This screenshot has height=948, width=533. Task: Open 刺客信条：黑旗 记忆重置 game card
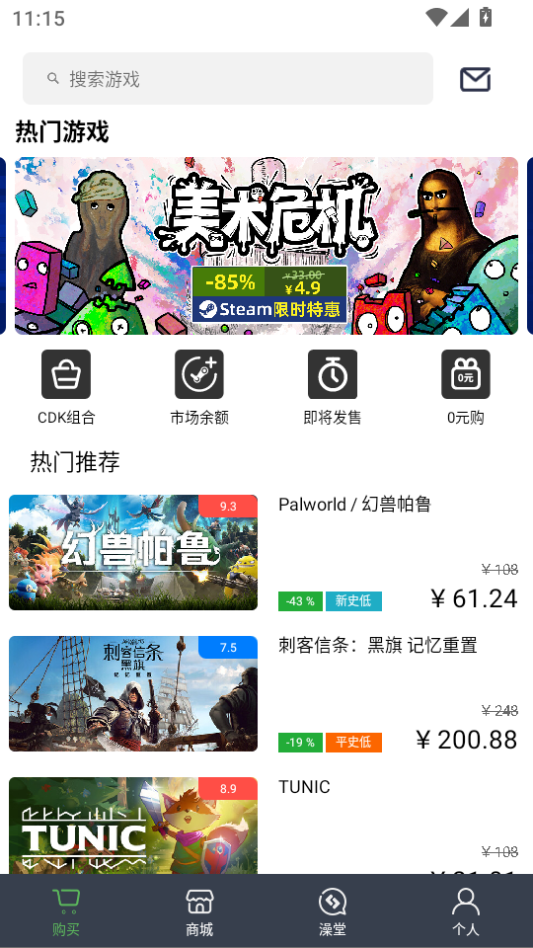click(266, 694)
